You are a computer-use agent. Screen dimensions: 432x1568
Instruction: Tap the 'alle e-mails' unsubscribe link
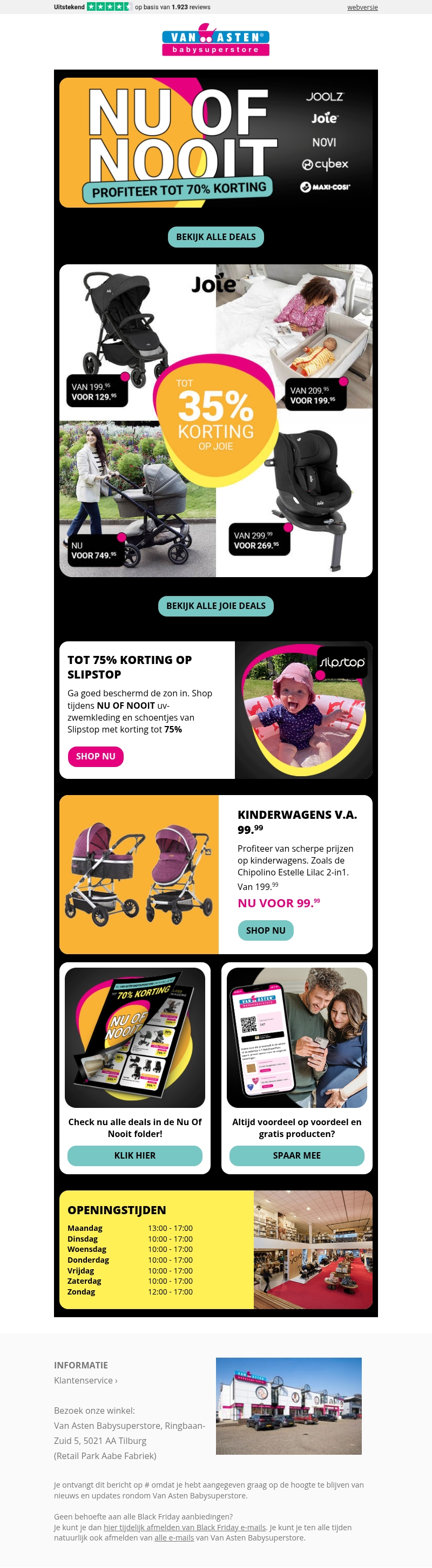click(174, 1537)
